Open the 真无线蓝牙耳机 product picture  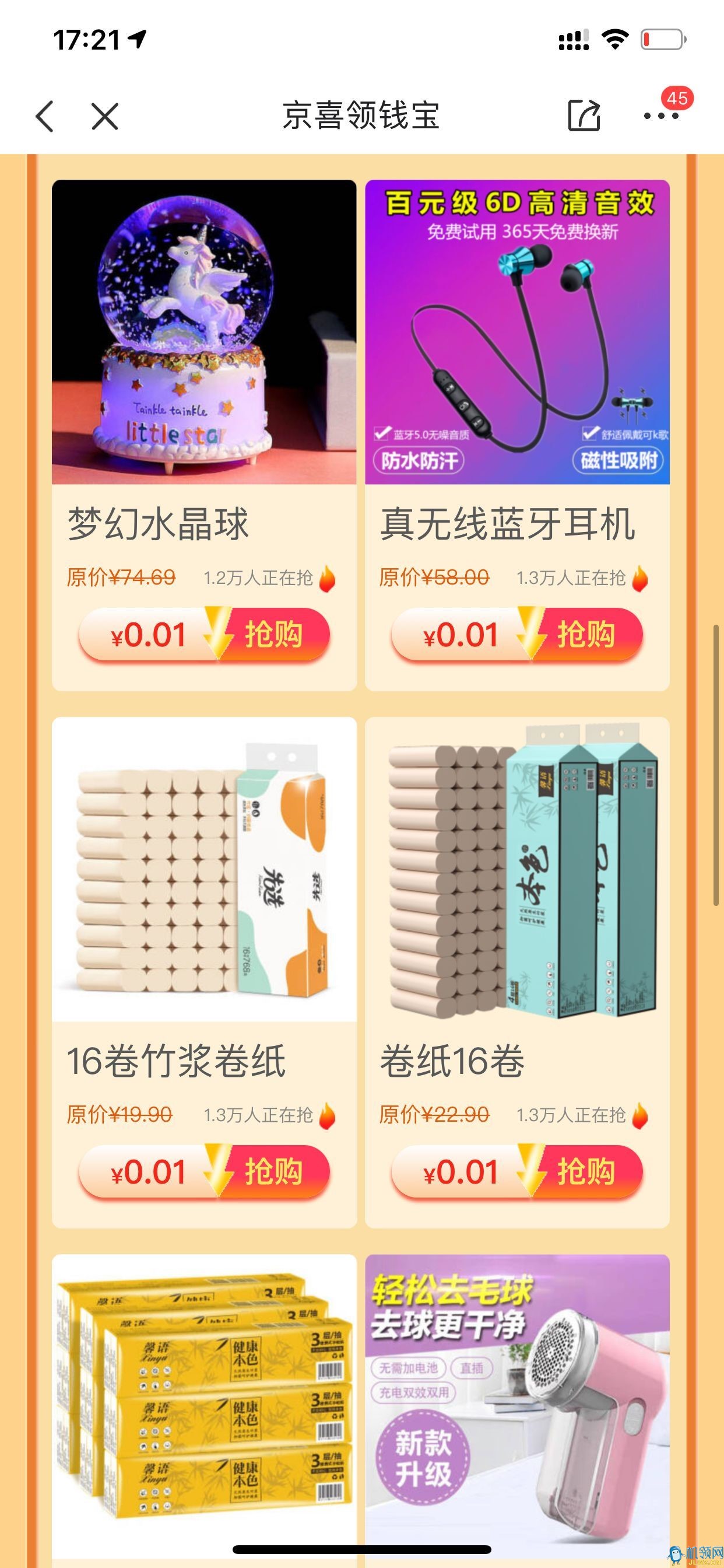(517, 332)
